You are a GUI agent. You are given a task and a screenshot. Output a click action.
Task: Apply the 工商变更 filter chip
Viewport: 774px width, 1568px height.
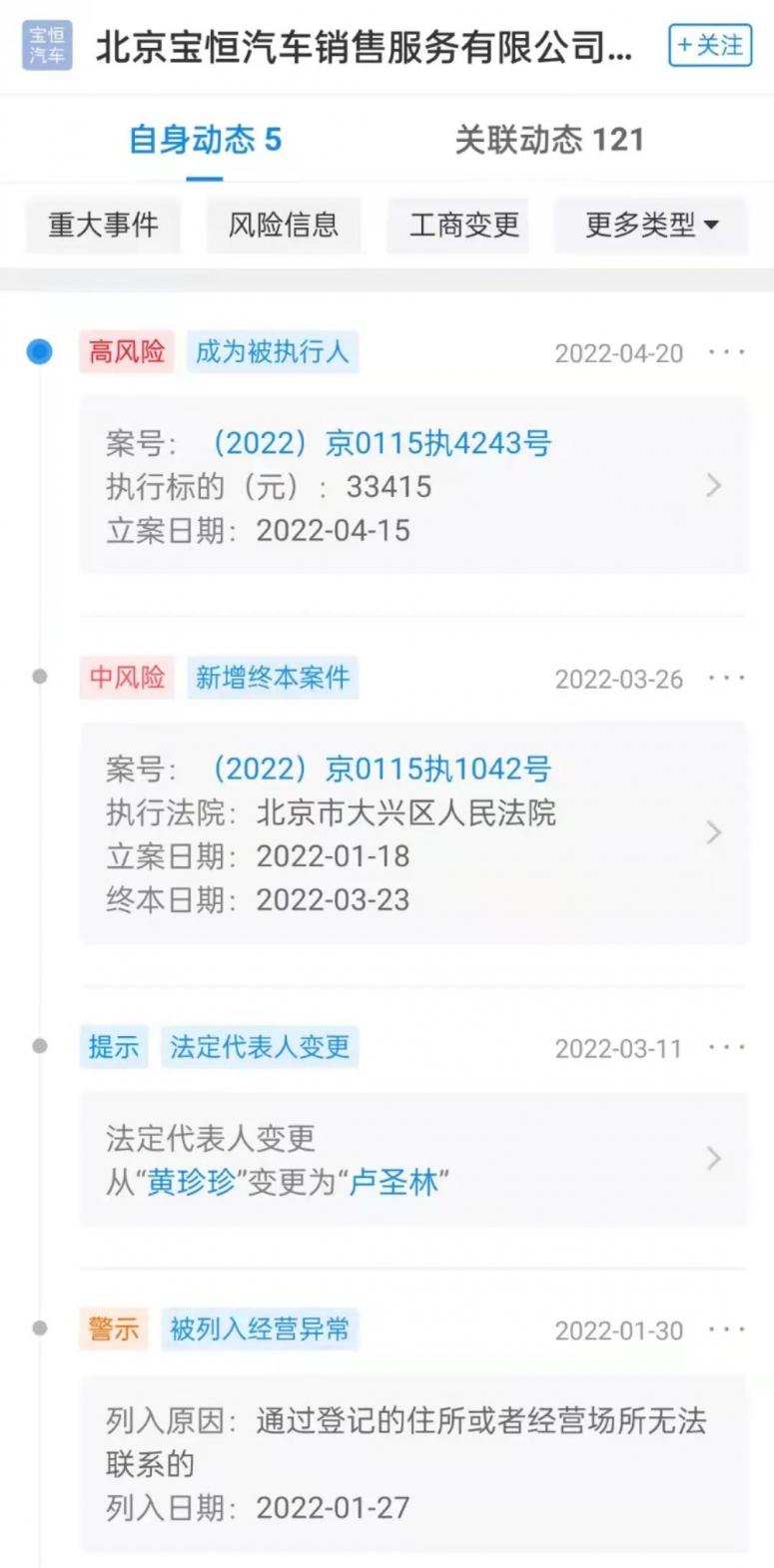464,225
